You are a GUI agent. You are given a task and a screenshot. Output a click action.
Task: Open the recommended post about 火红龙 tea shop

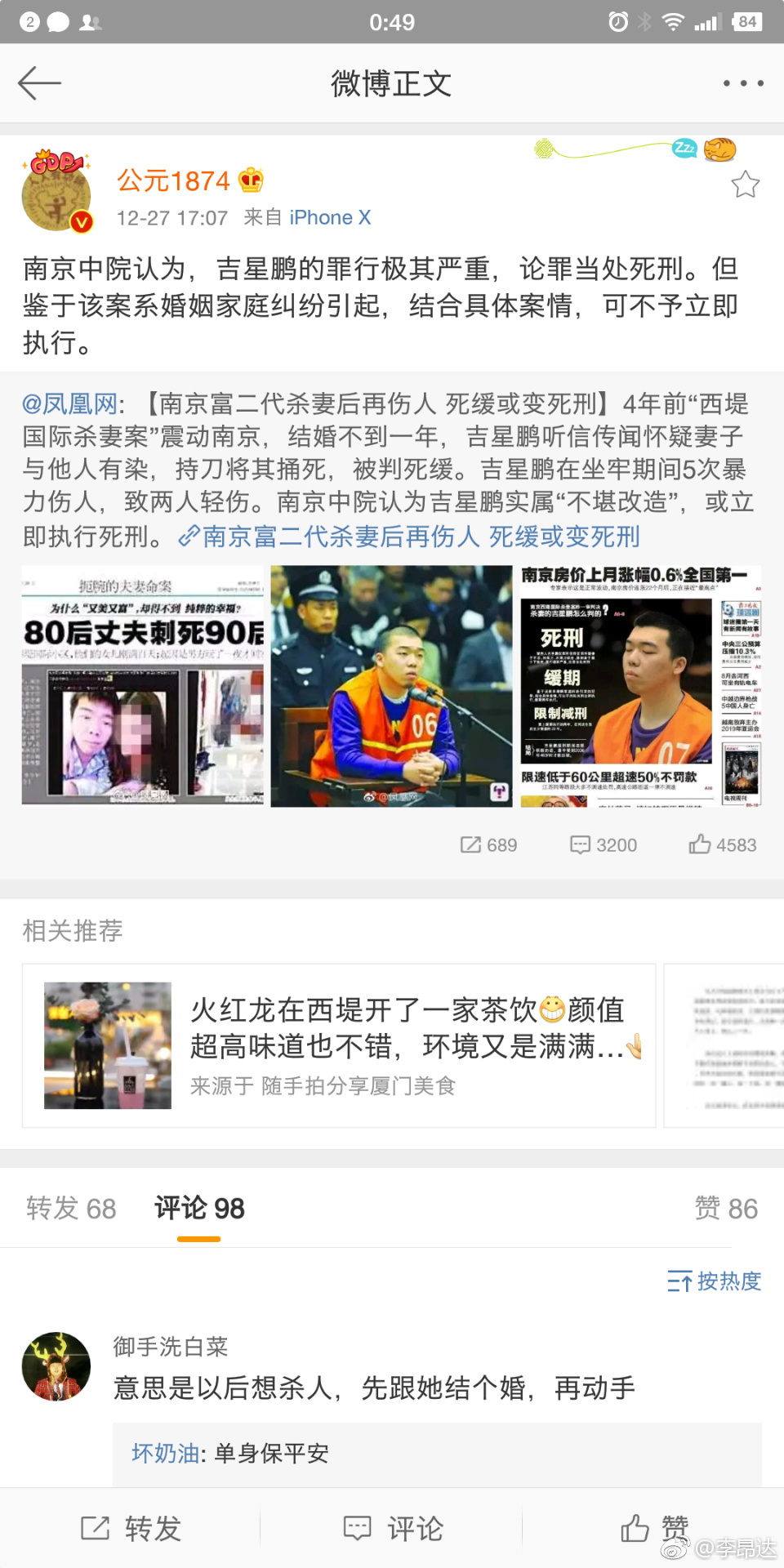coord(339,1045)
